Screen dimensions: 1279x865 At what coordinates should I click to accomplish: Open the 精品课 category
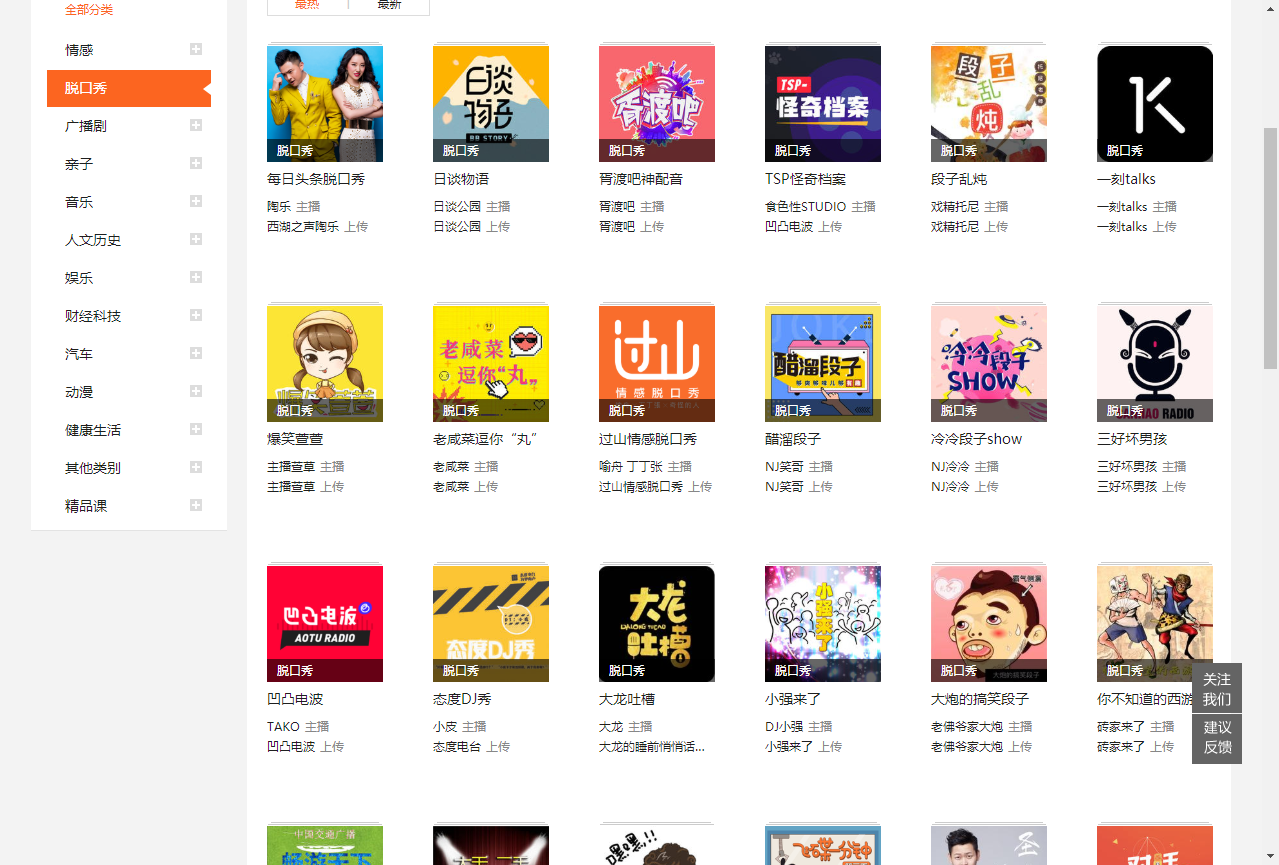pos(86,506)
